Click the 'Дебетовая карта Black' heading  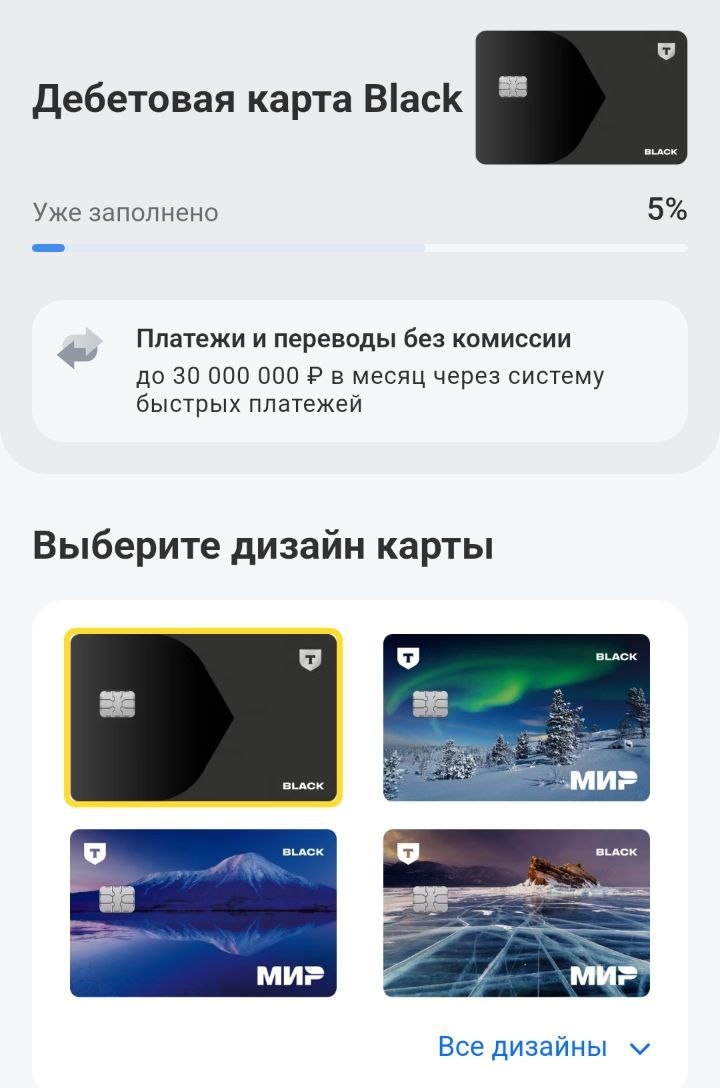click(x=248, y=98)
